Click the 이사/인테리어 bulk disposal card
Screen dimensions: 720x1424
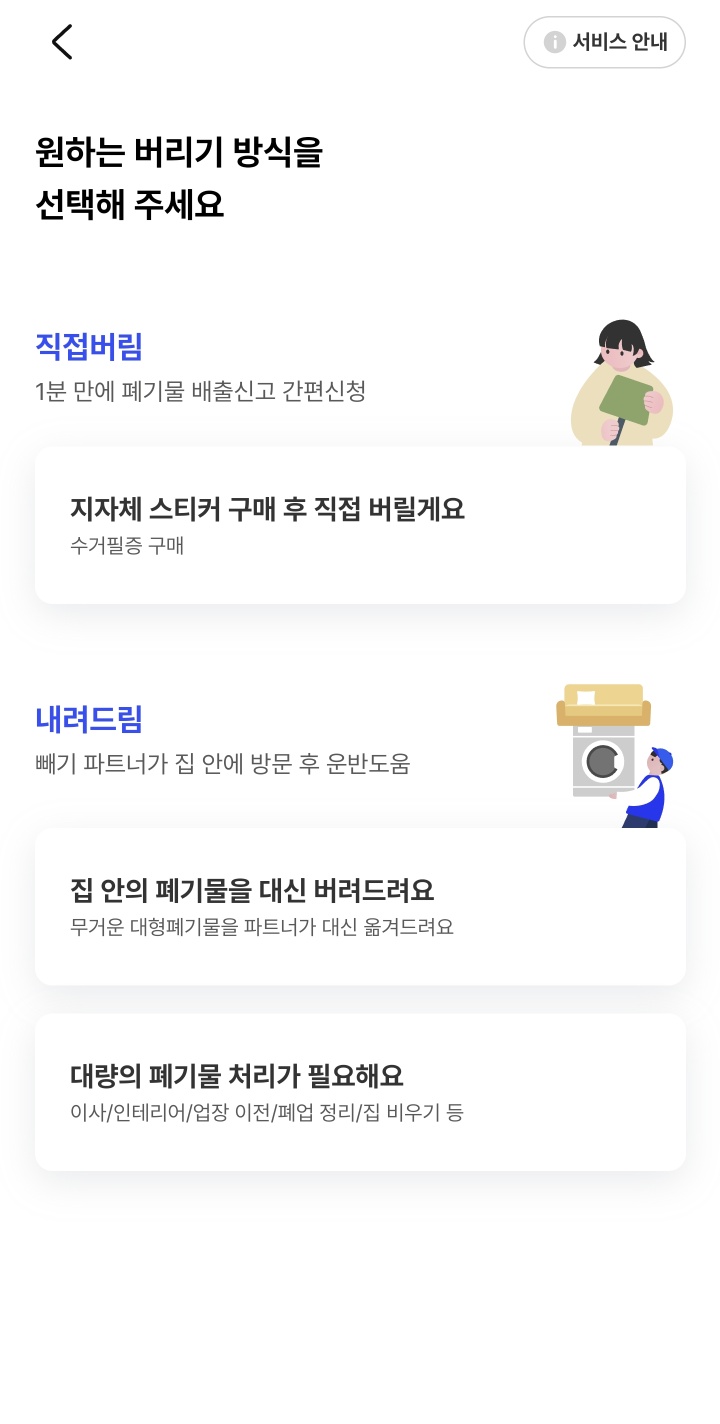tap(360, 1090)
